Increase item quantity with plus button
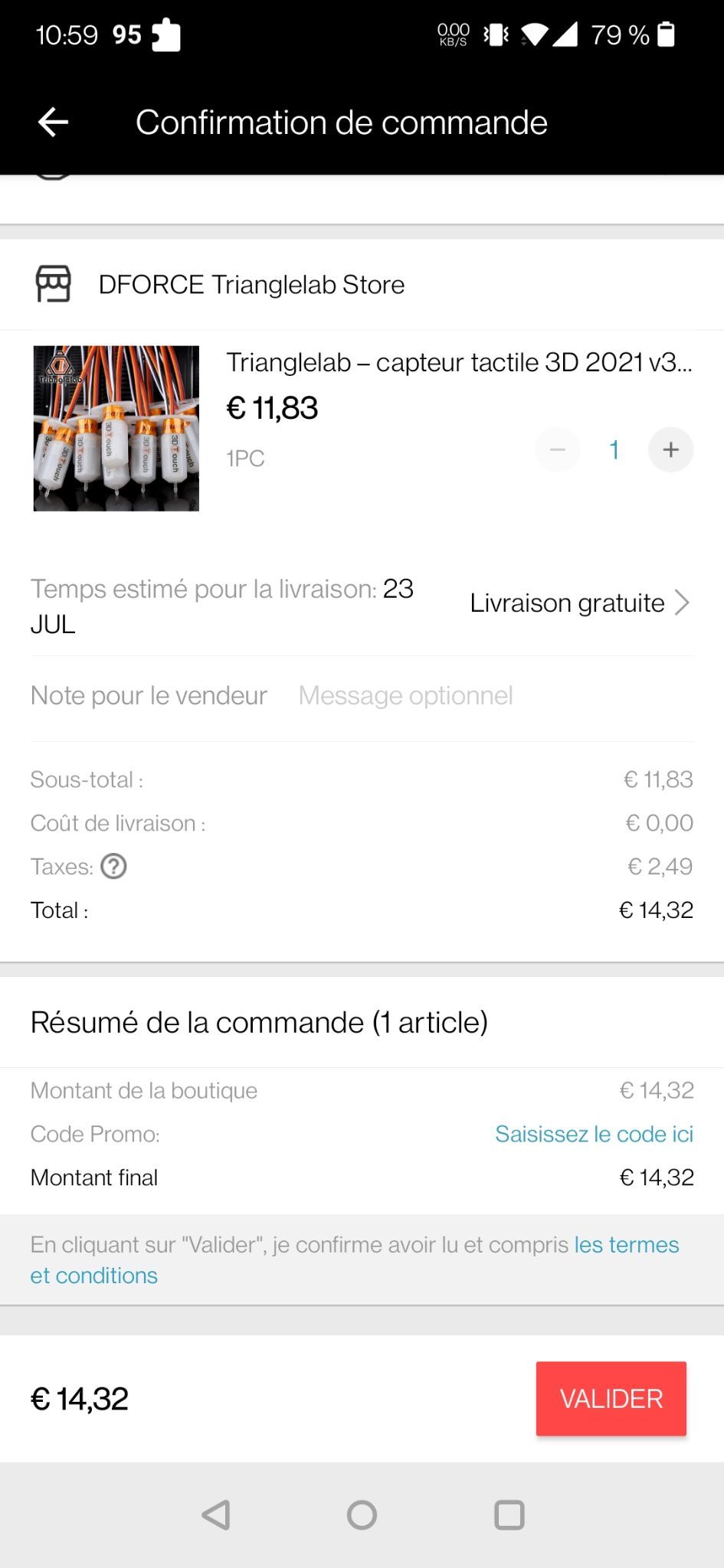 tap(670, 449)
